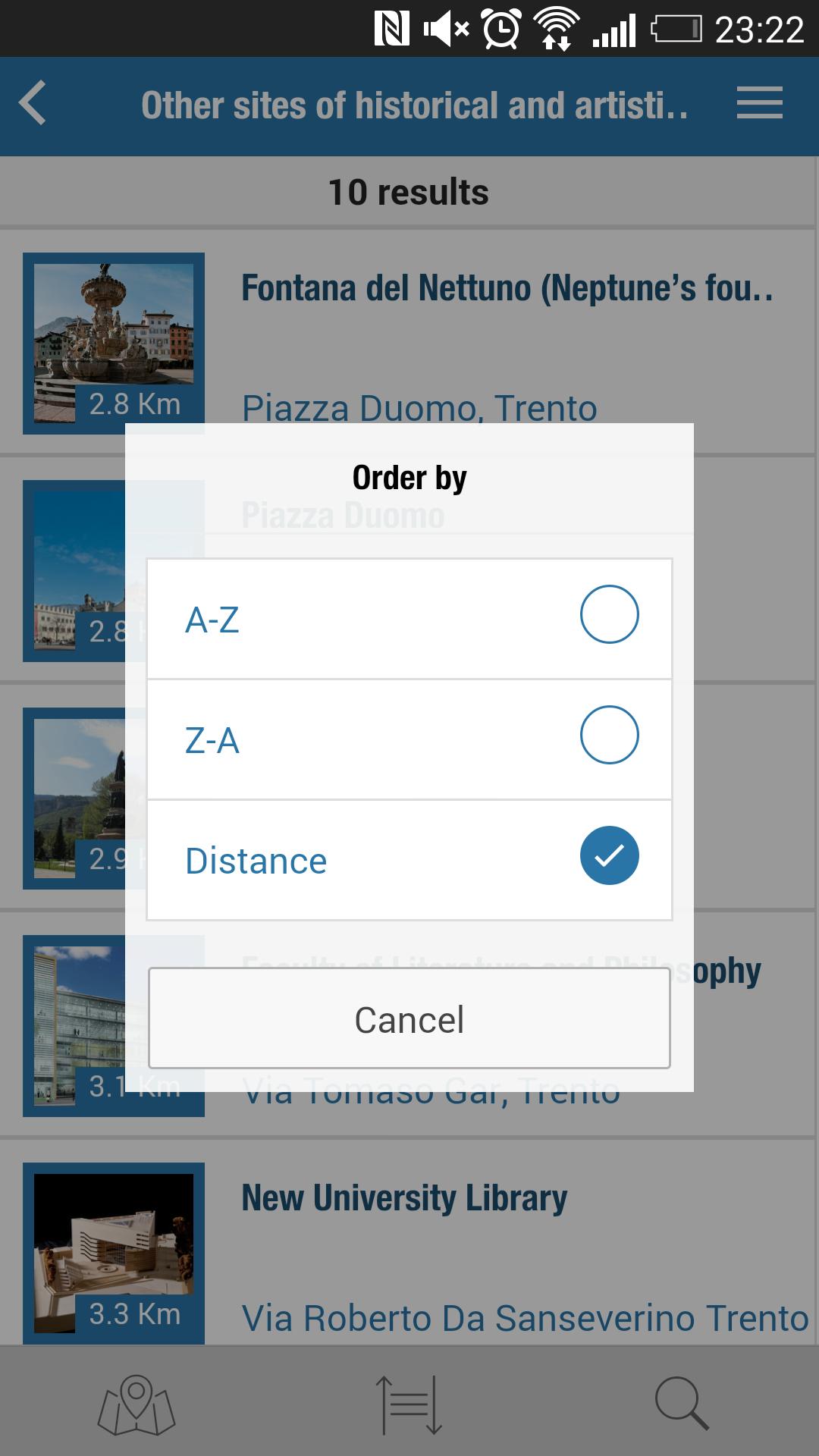Tap the NFC status bar icon
This screenshot has width=819, height=1456.
387,27
